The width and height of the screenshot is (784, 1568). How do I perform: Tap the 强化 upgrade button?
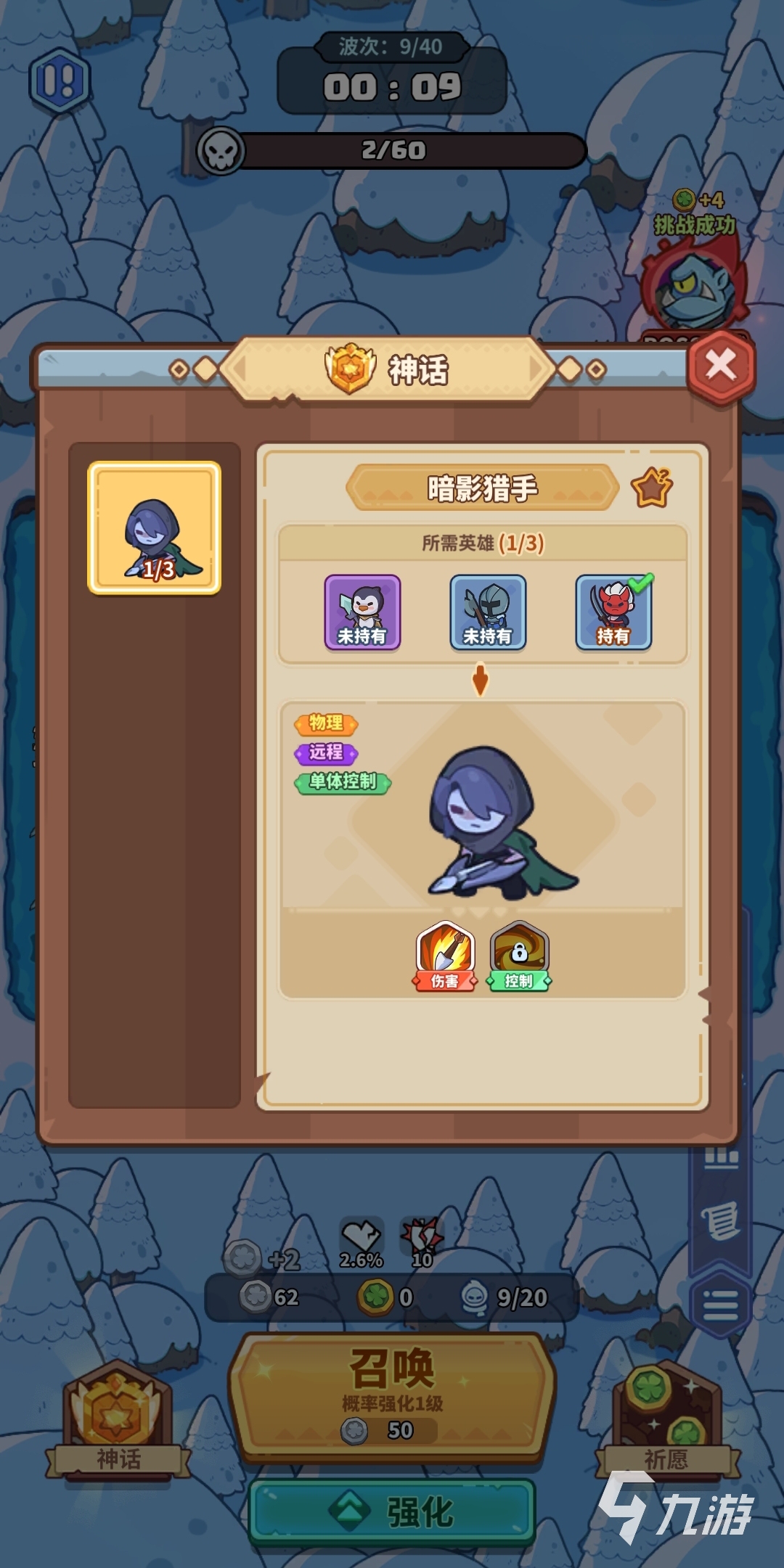[392, 1512]
